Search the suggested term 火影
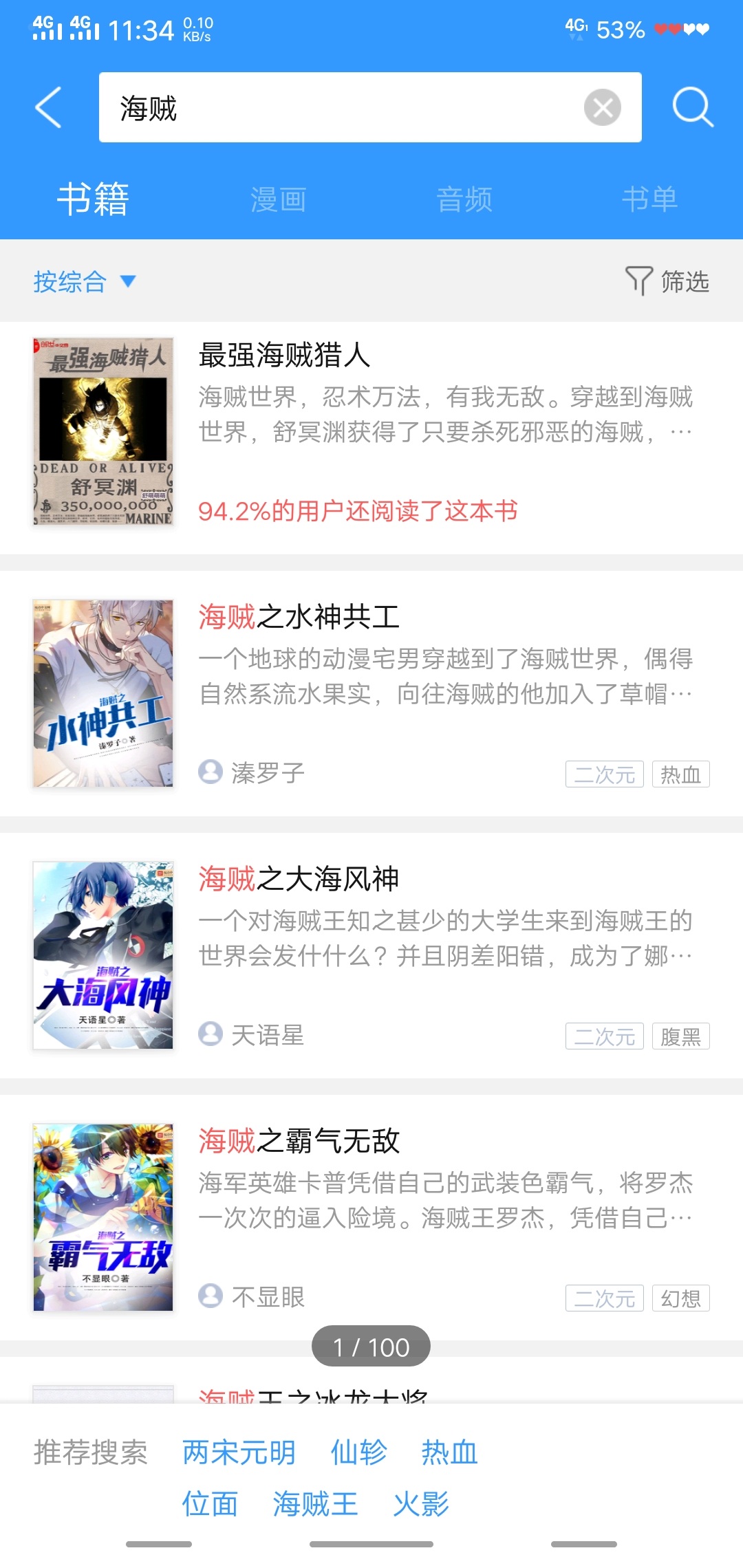The height and width of the screenshot is (1568, 743). (x=421, y=1504)
